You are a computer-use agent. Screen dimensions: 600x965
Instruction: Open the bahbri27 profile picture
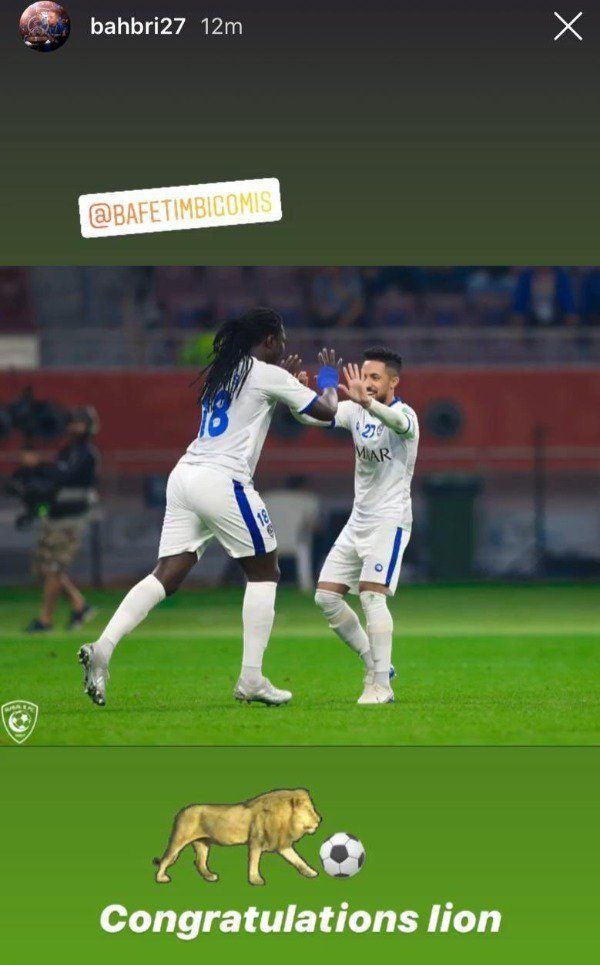pyautogui.click(x=45, y=26)
